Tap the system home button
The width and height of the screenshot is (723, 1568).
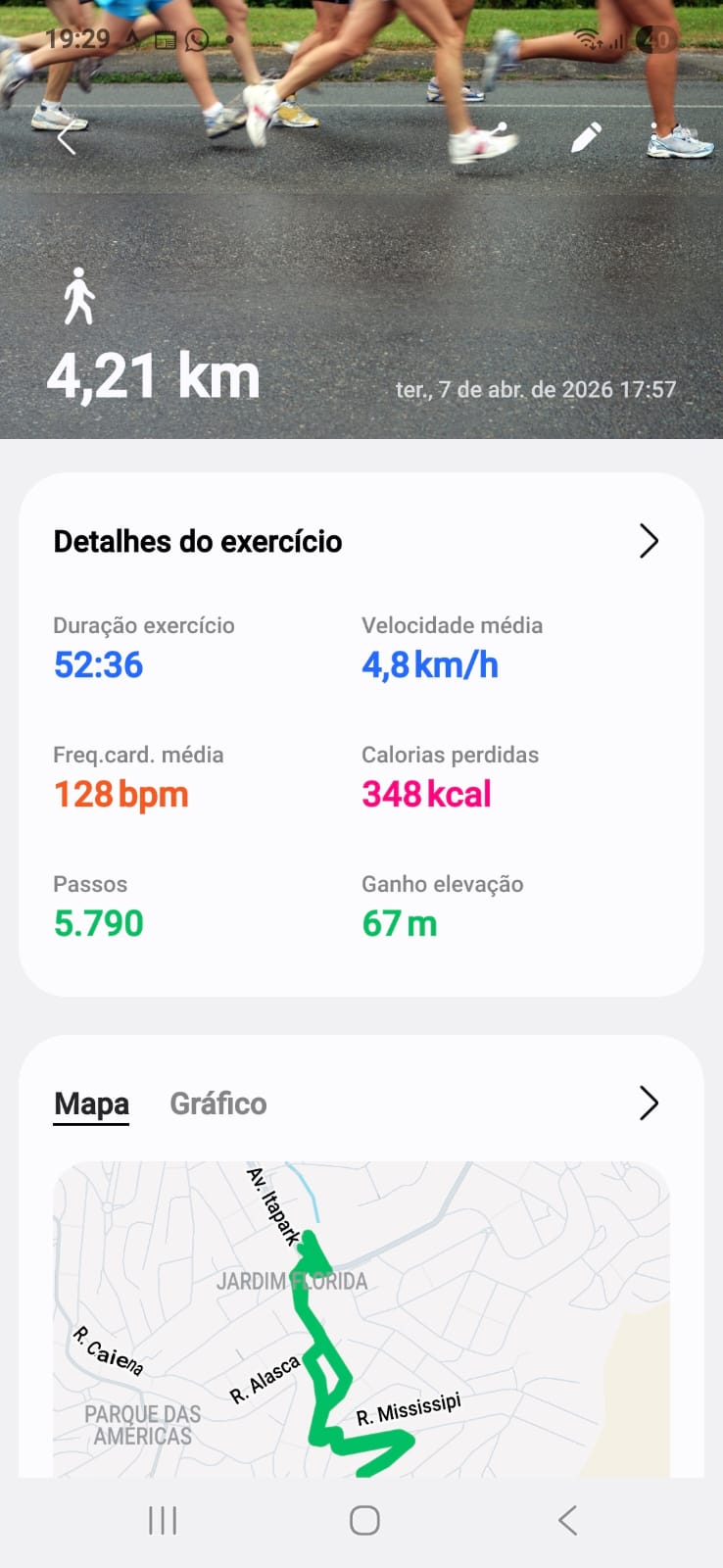(364, 1520)
